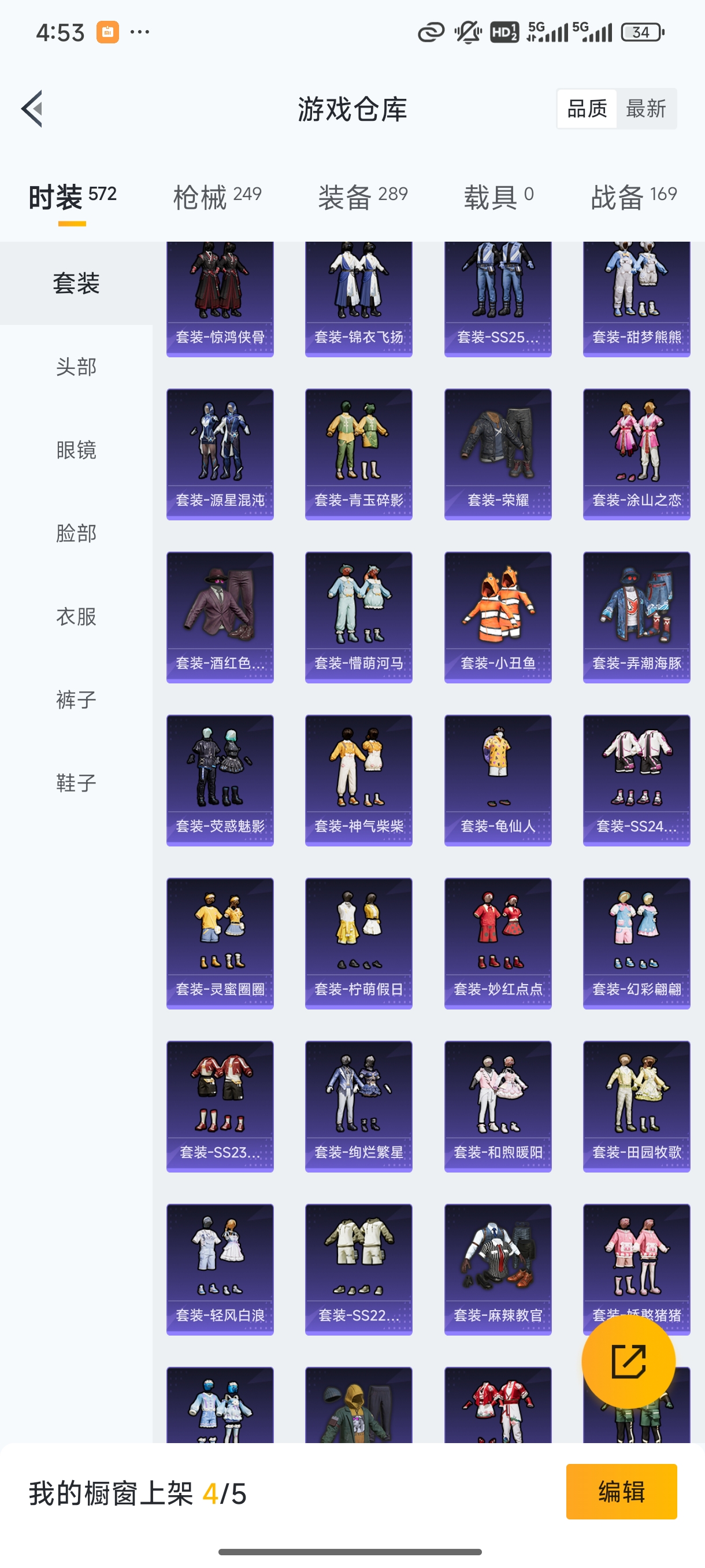The height and width of the screenshot is (1568, 705).
Task: Select the 套装-甜梦熊熊 bear outfit
Action: pyautogui.click(x=636, y=297)
